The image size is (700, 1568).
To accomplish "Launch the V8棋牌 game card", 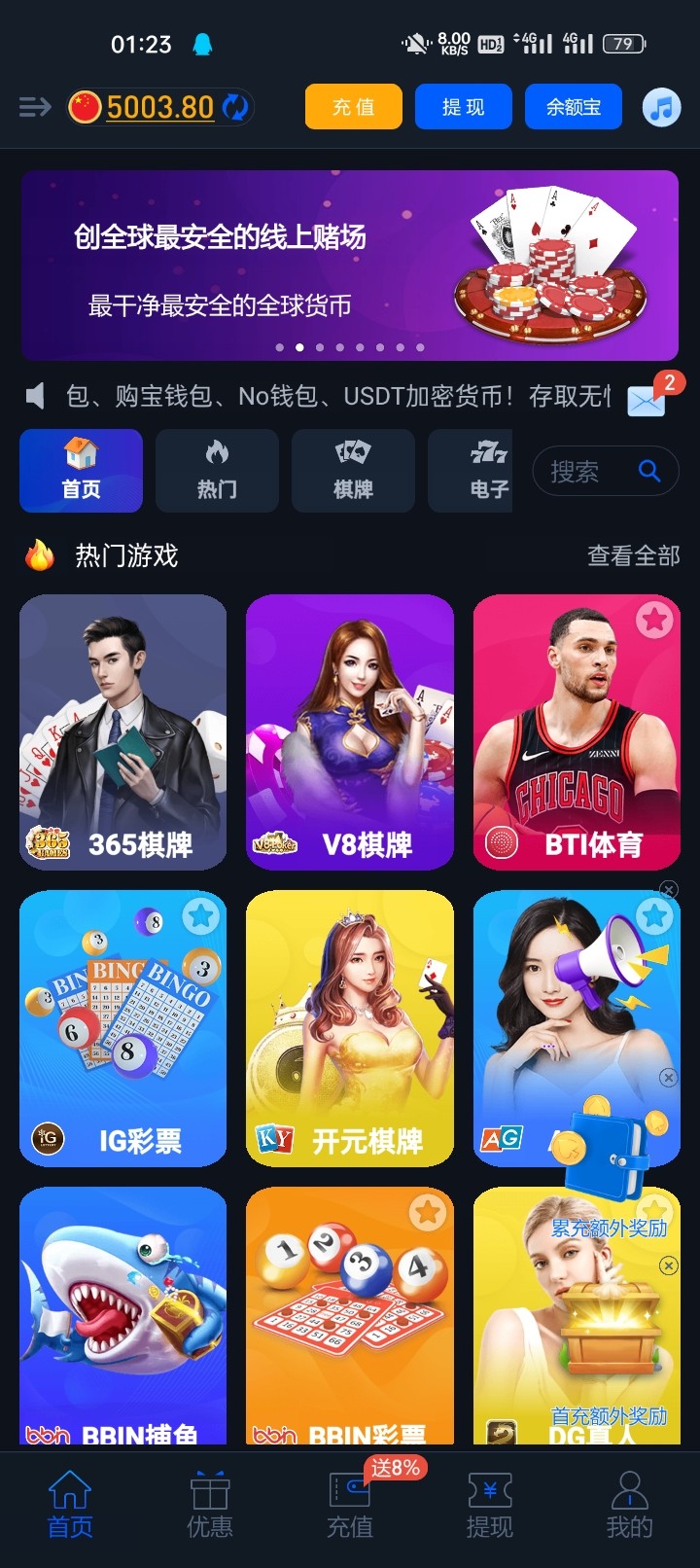I will (350, 731).
